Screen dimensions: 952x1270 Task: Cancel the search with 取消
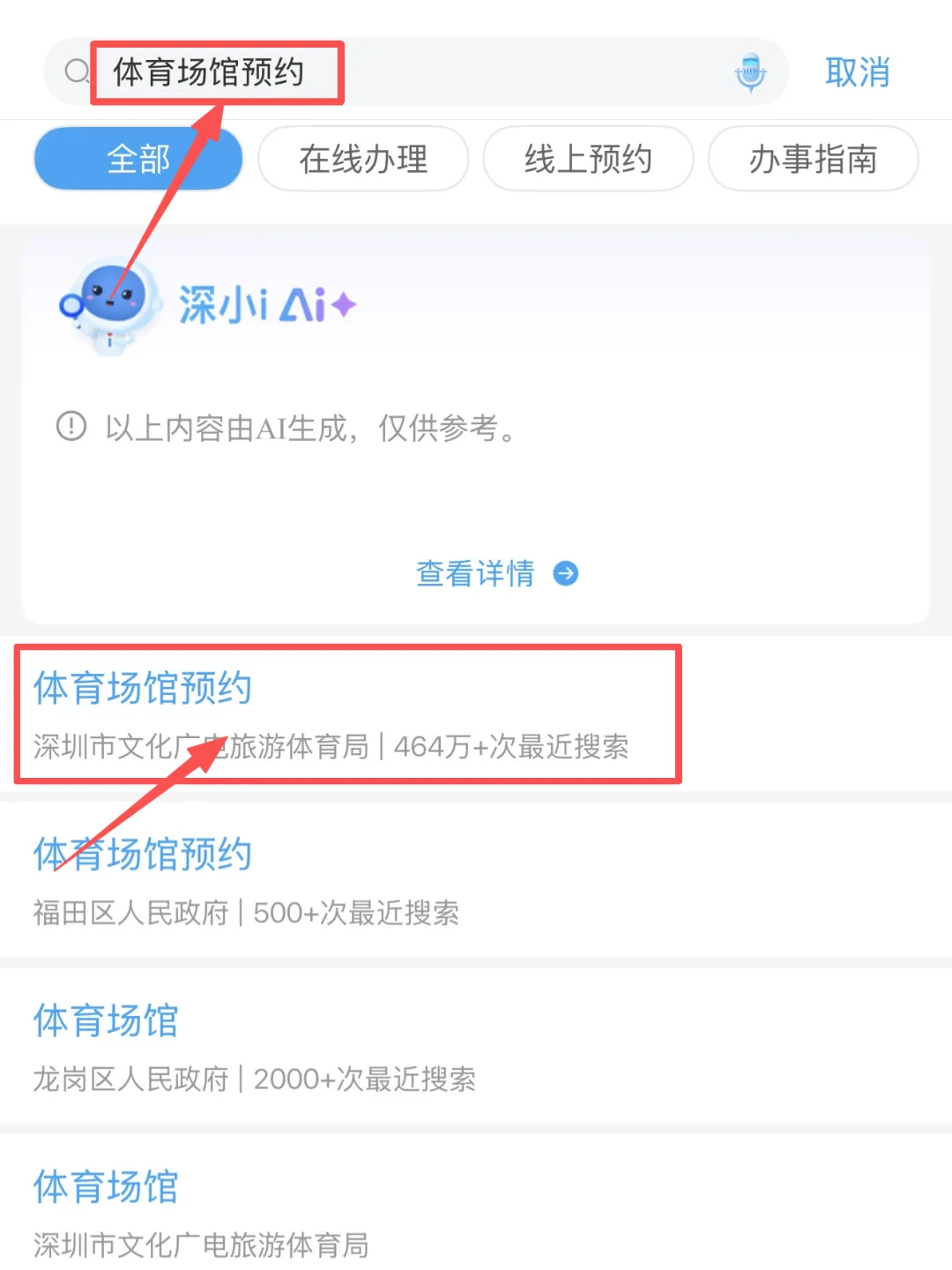coord(857,72)
